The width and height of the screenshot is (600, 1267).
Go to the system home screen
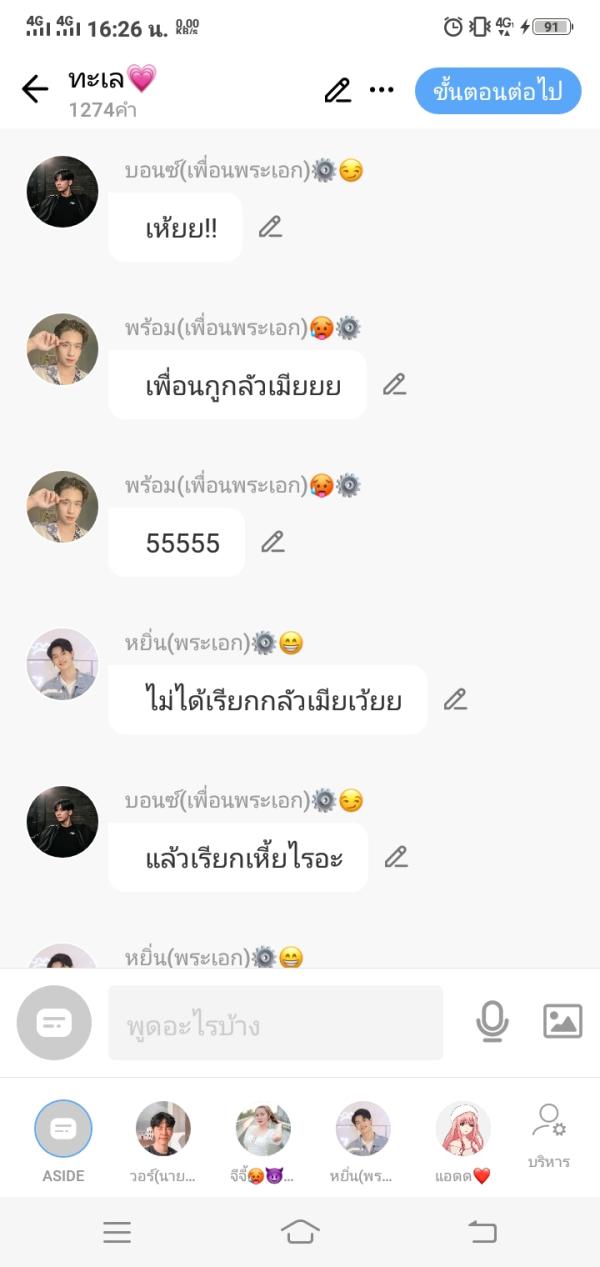(300, 1232)
